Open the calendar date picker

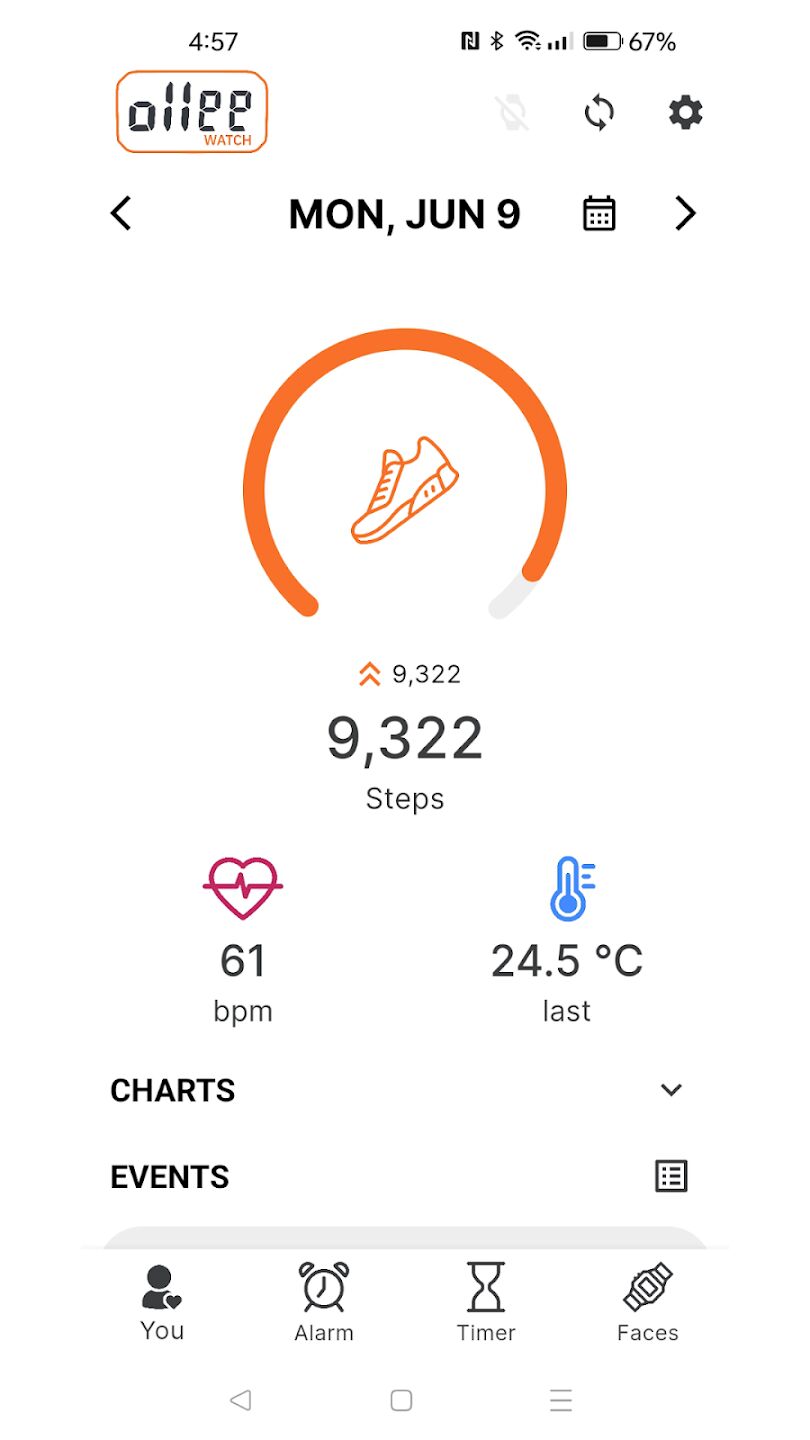(599, 214)
